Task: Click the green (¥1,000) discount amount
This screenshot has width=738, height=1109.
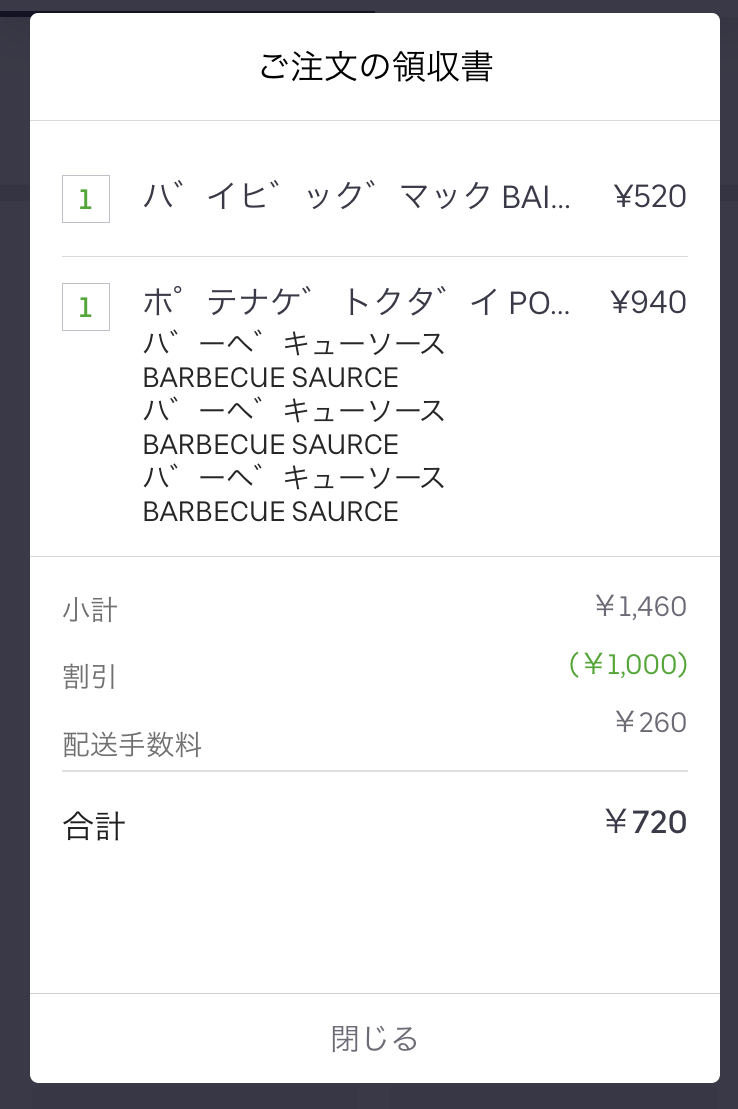Action: [x=627, y=664]
